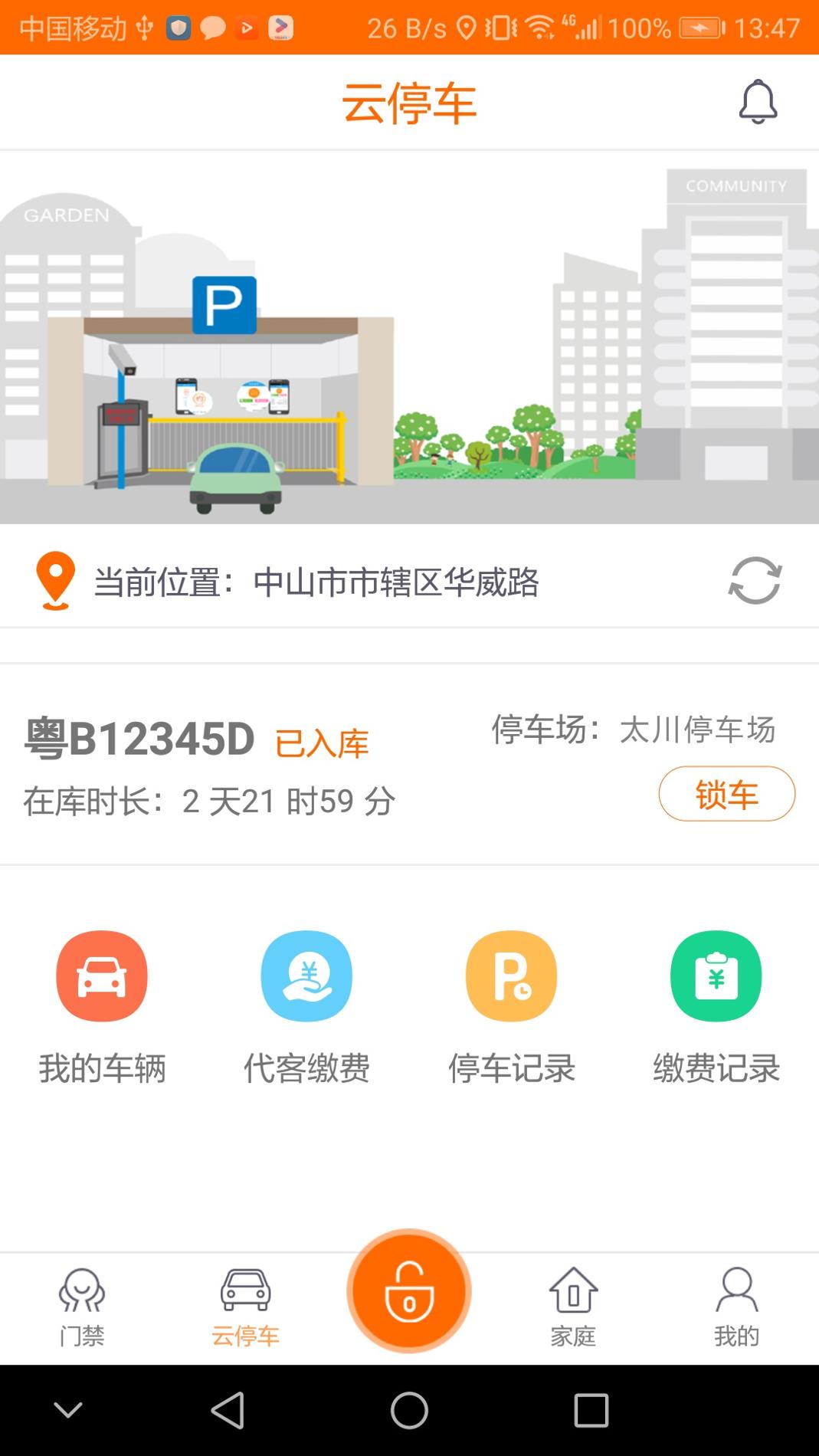Tap the central unlock button
The width and height of the screenshot is (819, 1456).
[x=409, y=1291]
